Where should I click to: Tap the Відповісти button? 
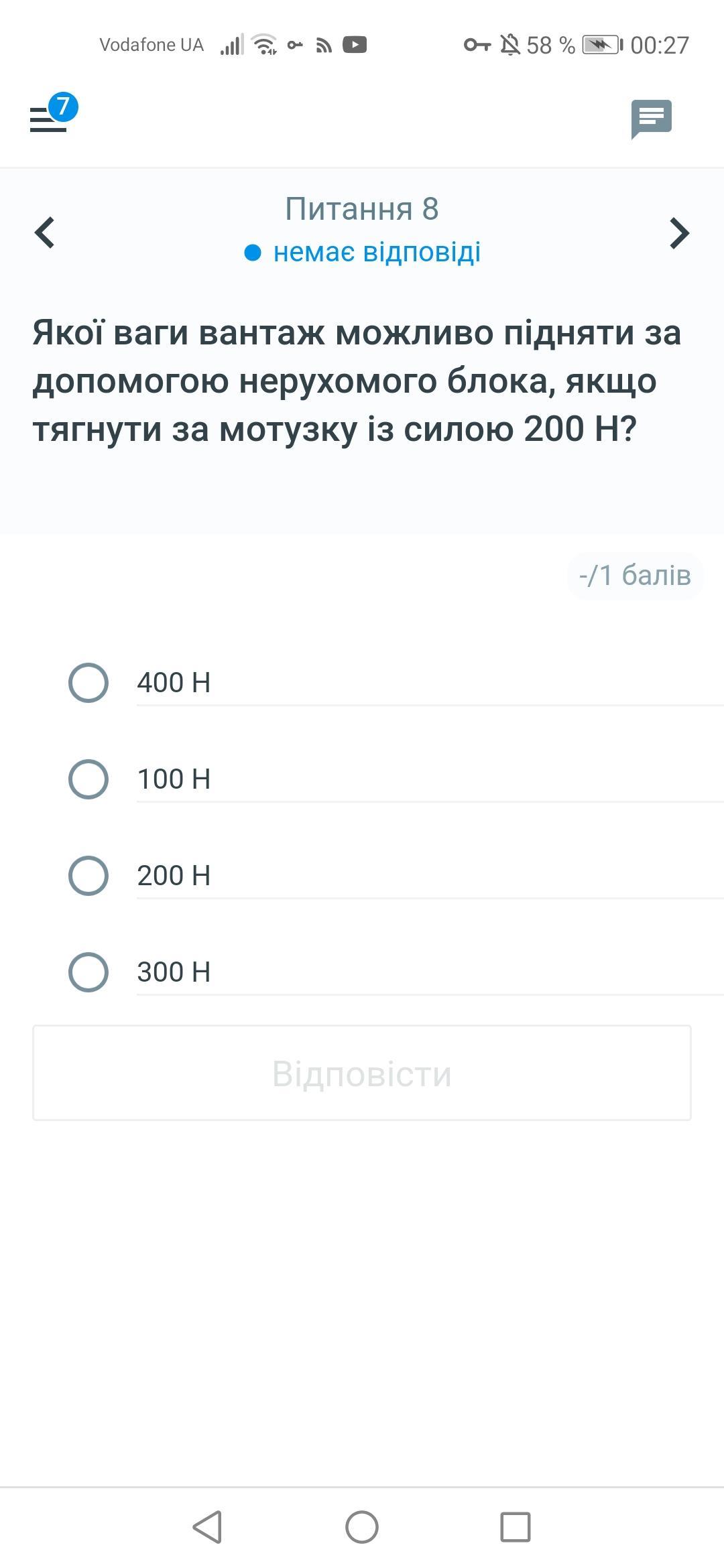click(362, 1073)
